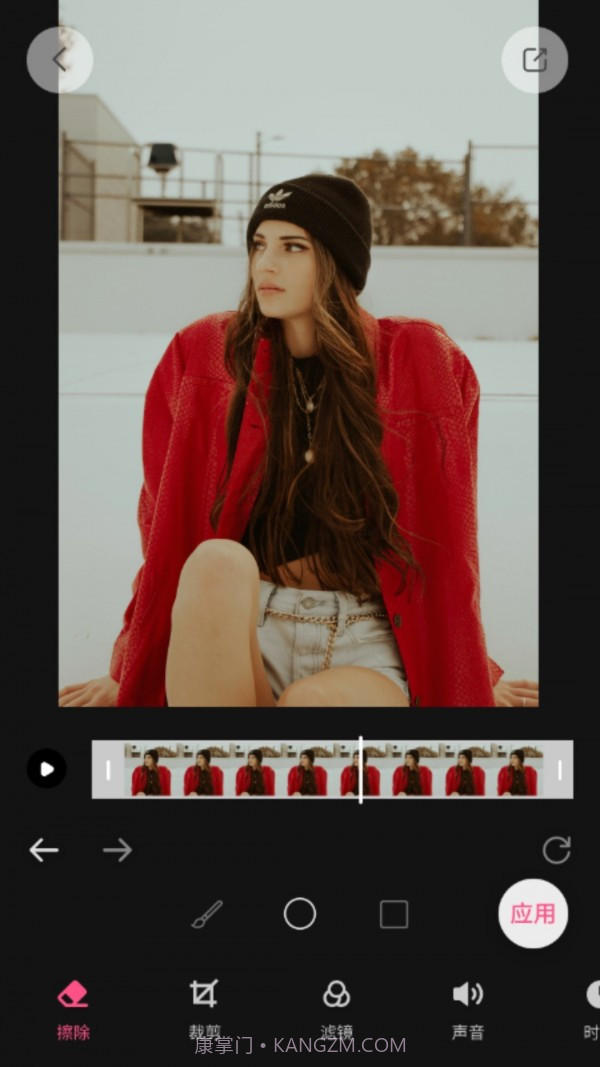Open the 声音 sound settings
Image resolution: width=600 pixels, height=1067 pixels.
468,1008
